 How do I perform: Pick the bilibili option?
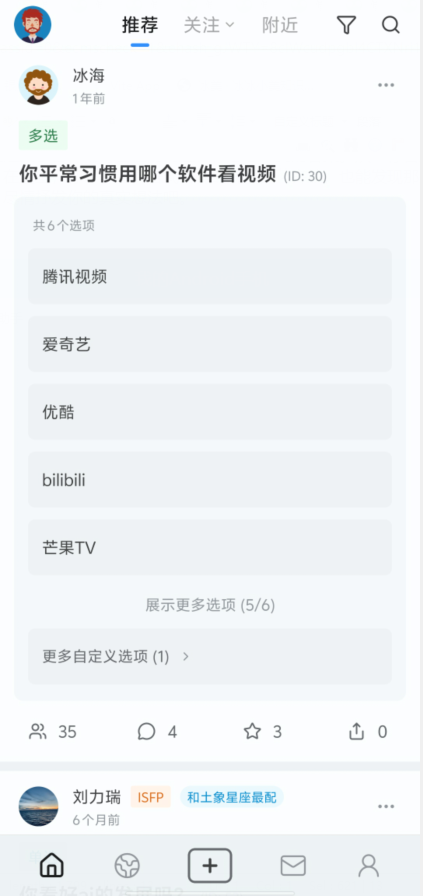pyautogui.click(x=210, y=479)
